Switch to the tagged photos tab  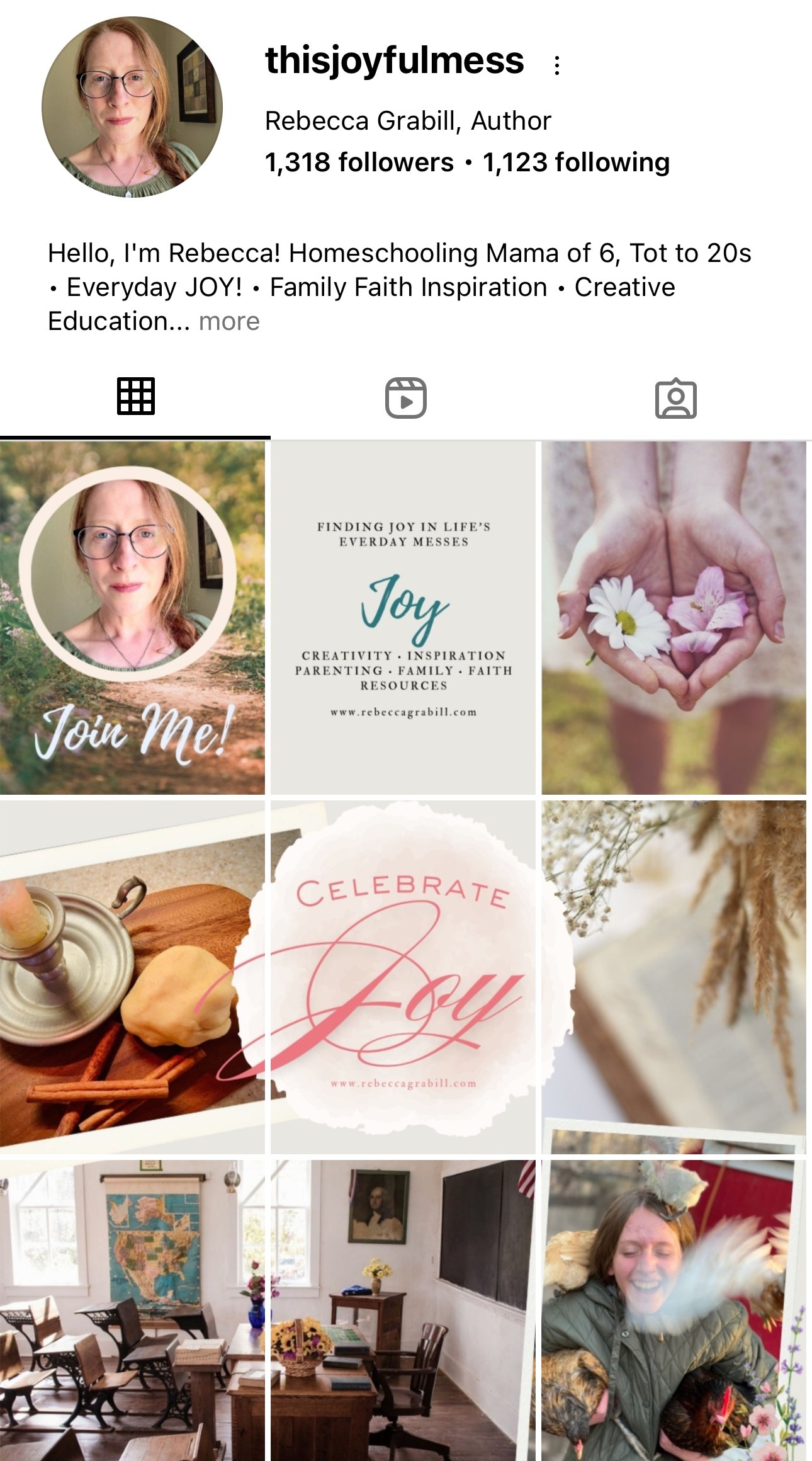676,398
